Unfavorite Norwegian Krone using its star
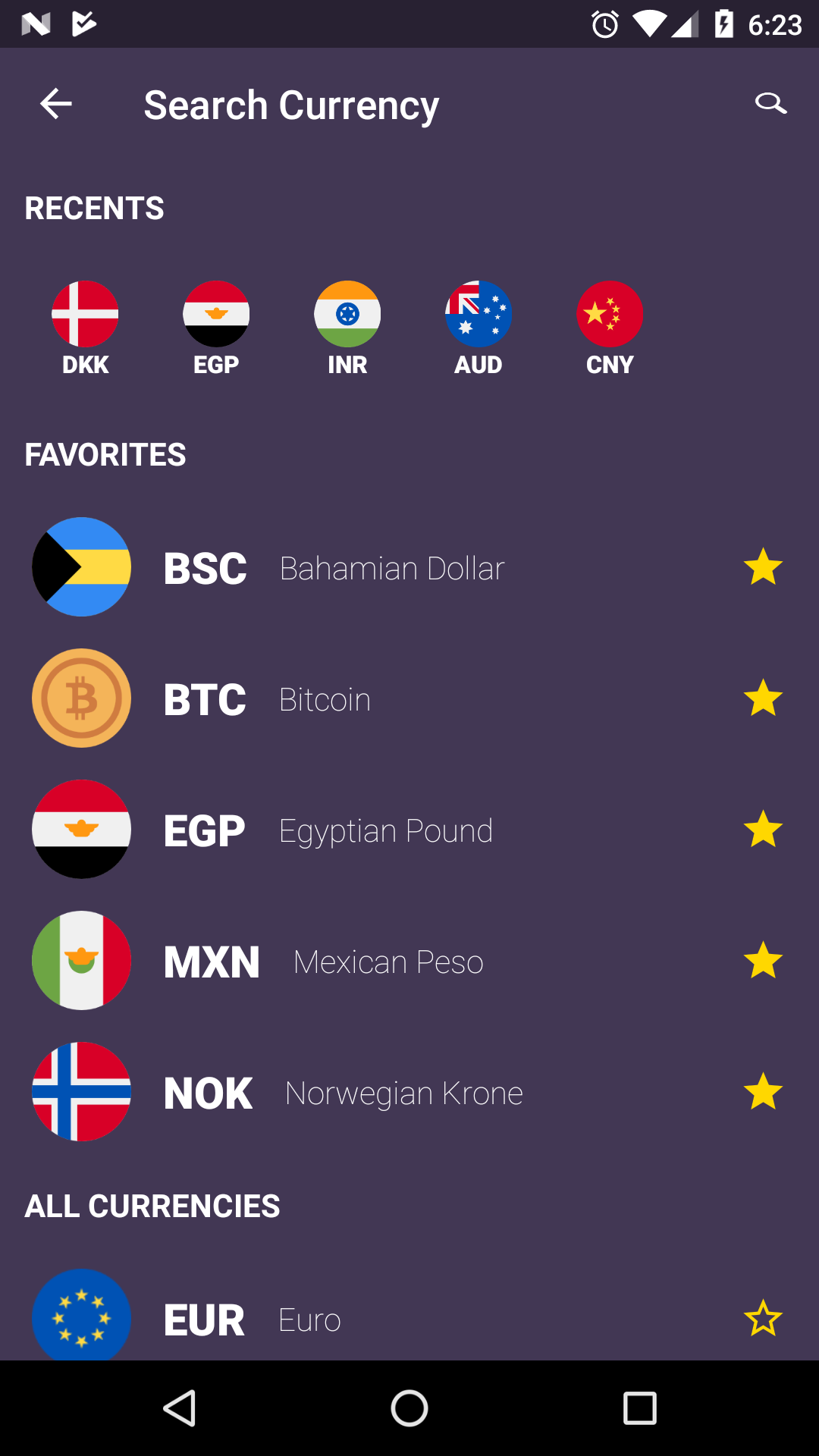Screen dimensions: 819x1456 (763, 1091)
